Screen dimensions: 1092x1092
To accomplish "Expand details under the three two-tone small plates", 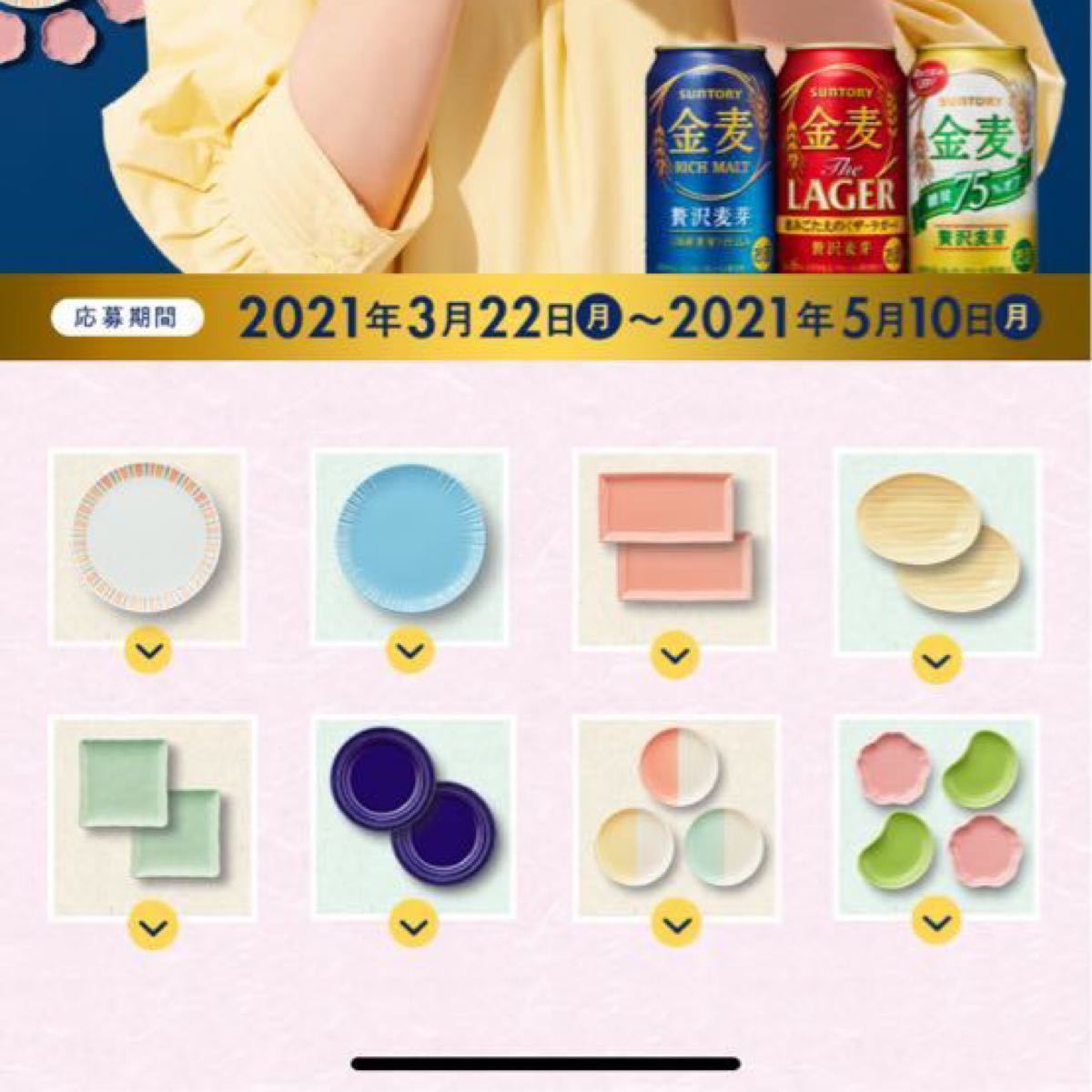I will pyautogui.click(x=675, y=925).
